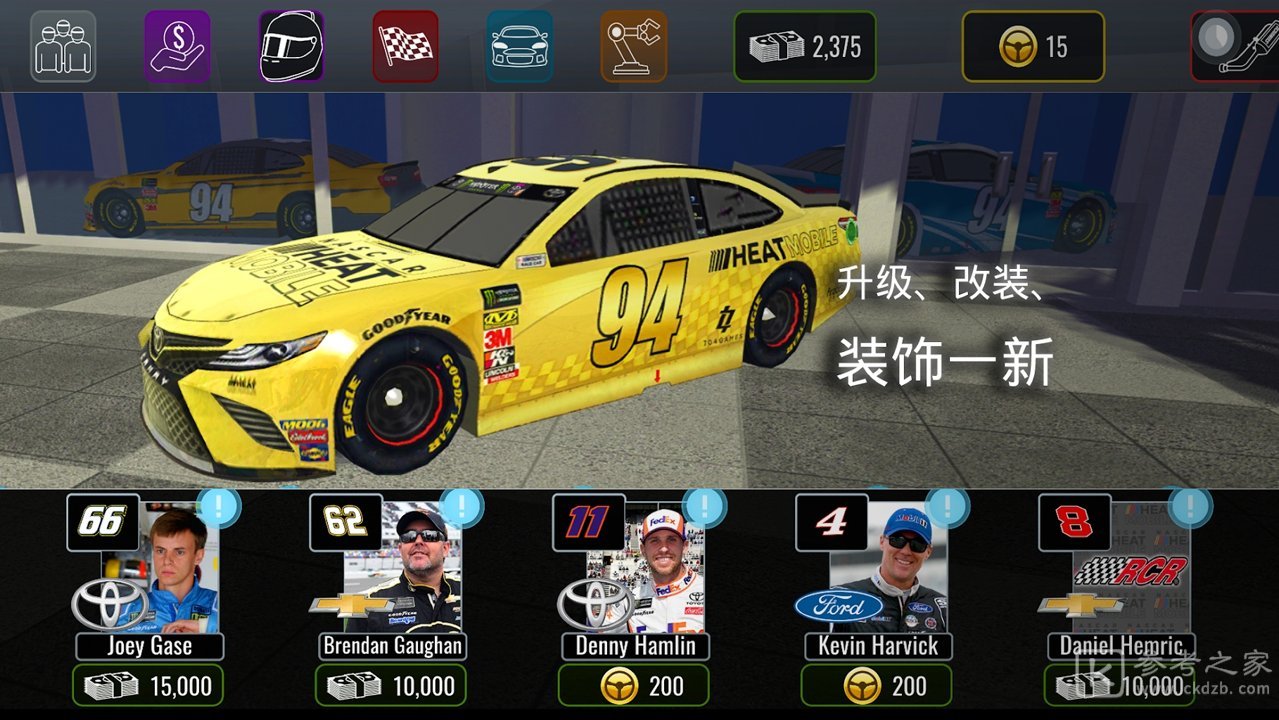This screenshot has height=720, width=1279.
Task: Open the team crew icon
Action: [63, 46]
